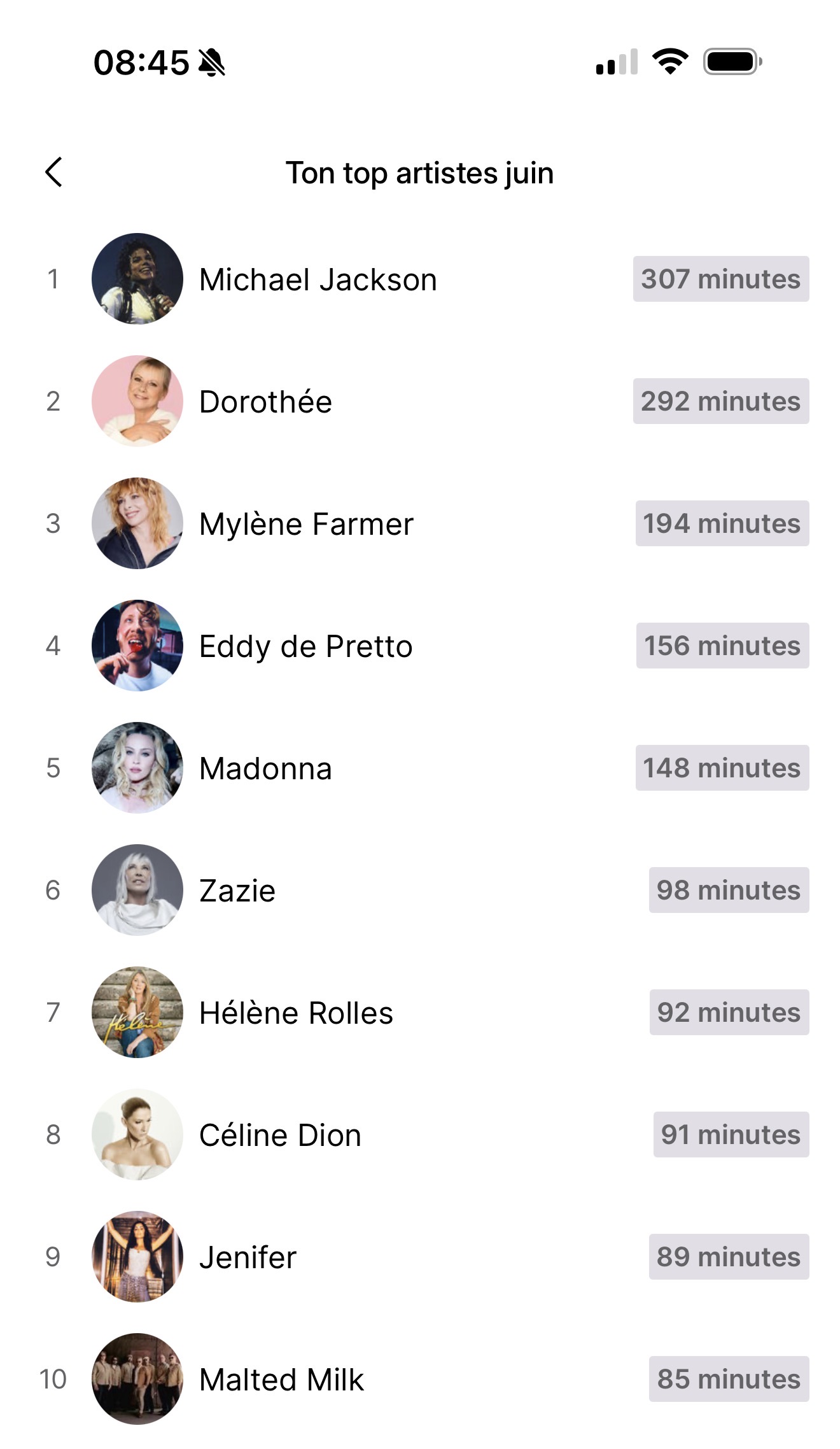Select Dorothée in the top artists
840x1449 pixels.
point(420,401)
